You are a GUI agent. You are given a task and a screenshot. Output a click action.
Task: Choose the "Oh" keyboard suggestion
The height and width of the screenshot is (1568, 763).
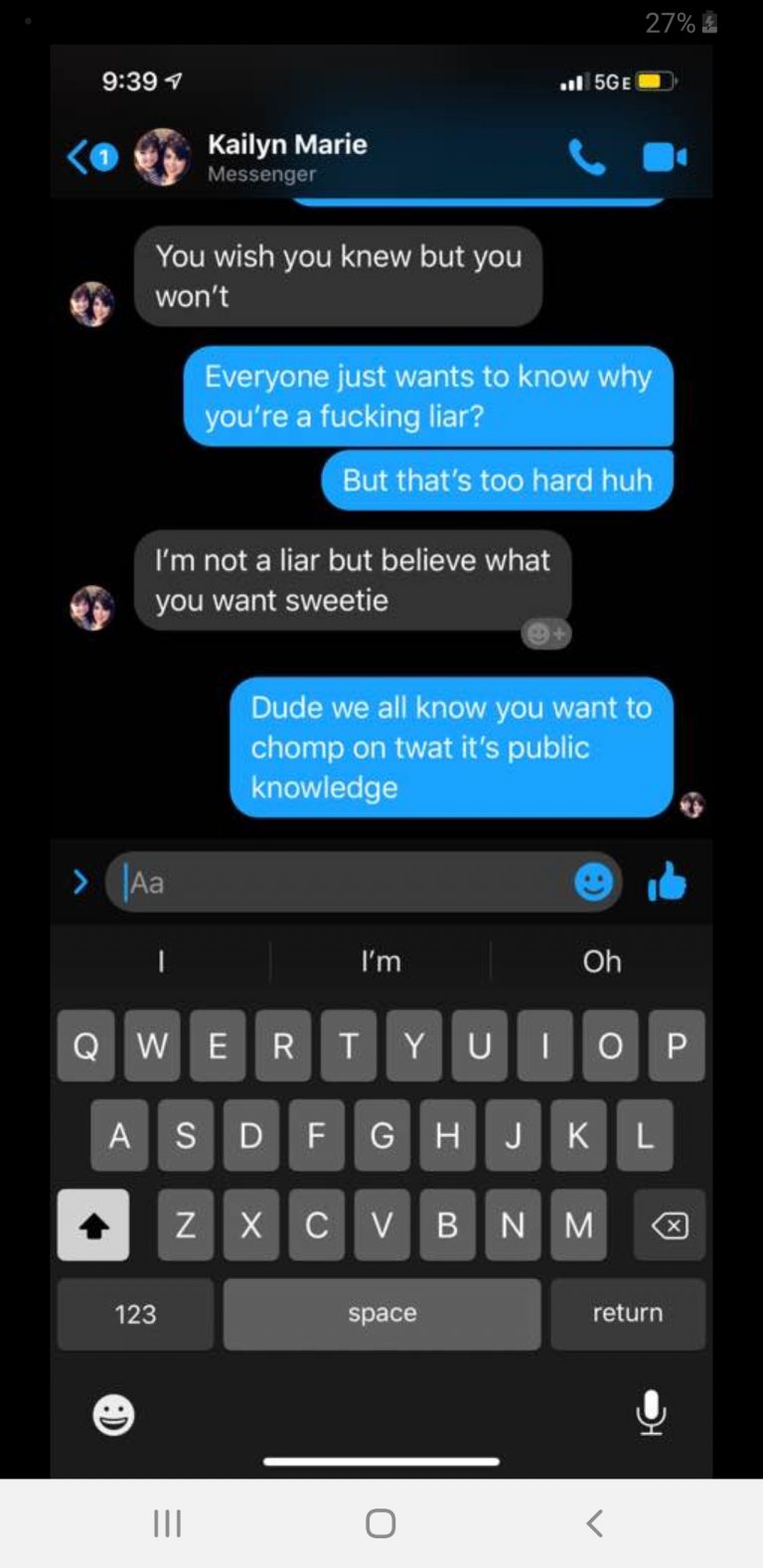coord(602,961)
